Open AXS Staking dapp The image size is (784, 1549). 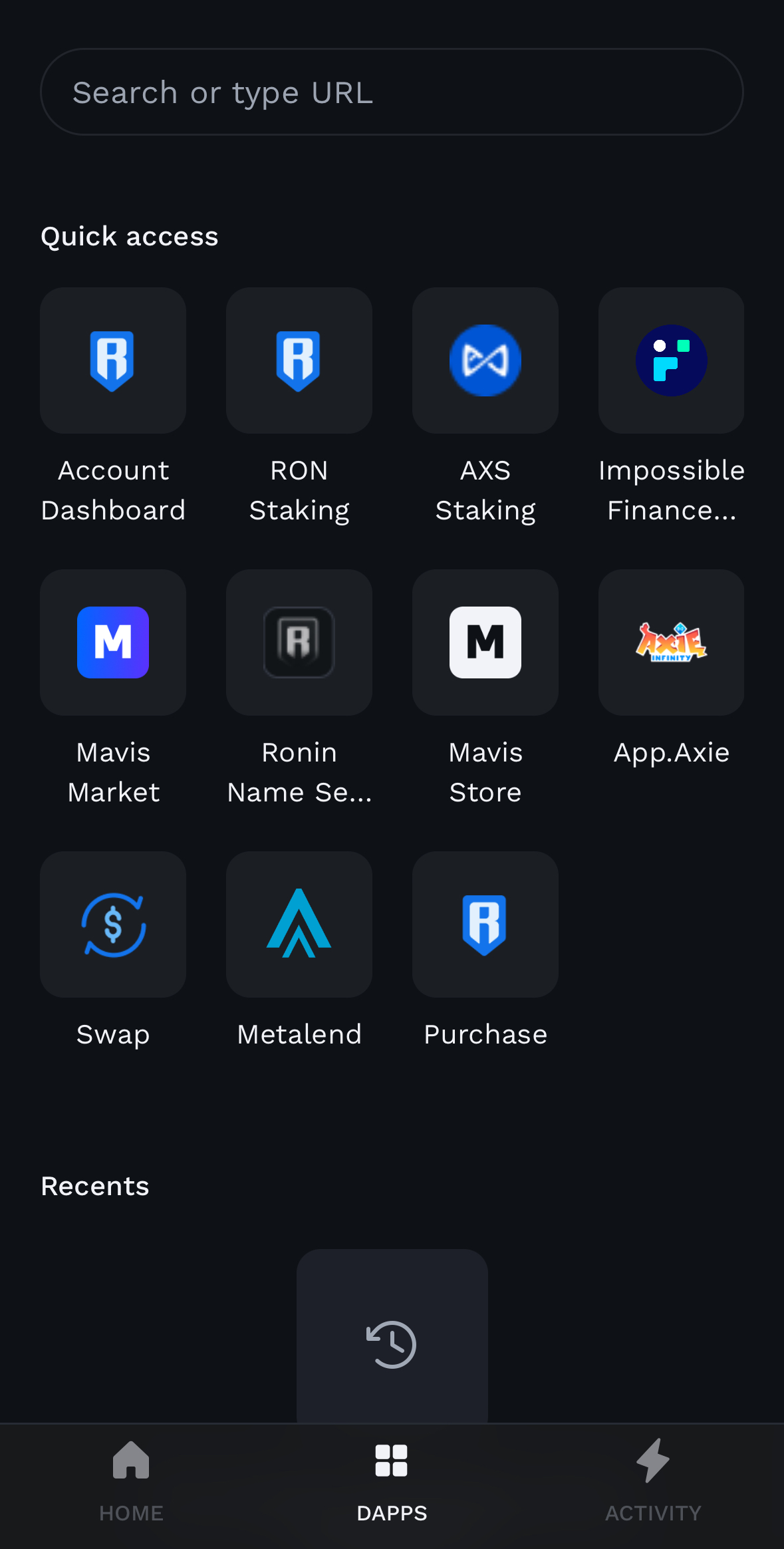pos(485,360)
